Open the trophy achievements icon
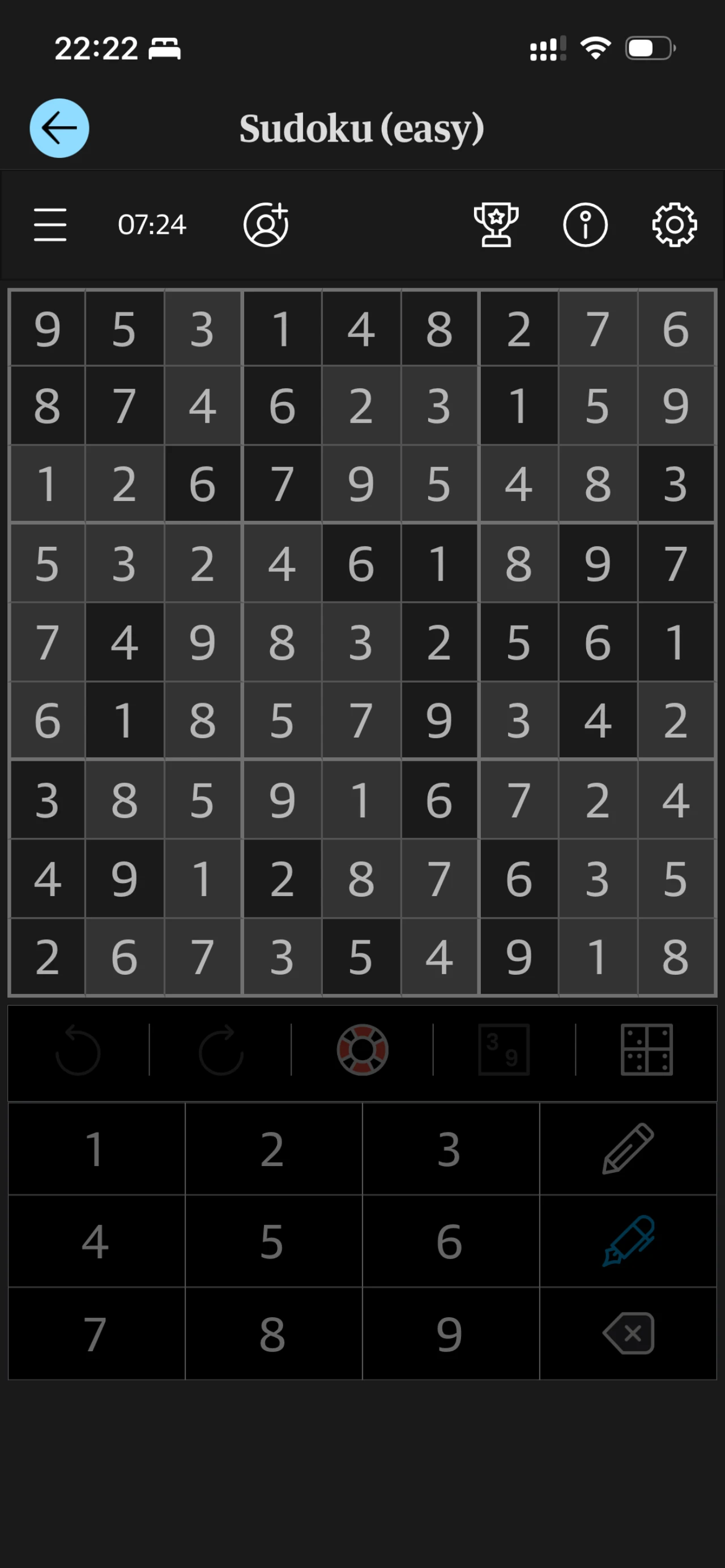Image resolution: width=725 pixels, height=1568 pixels. coord(496,225)
